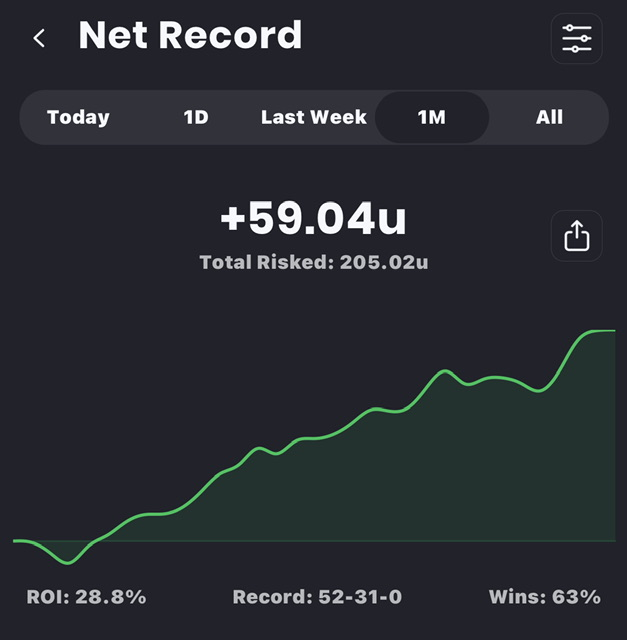Screen dimensions: 627x640
Task: Switch to the Today range
Action: [x=78, y=117]
